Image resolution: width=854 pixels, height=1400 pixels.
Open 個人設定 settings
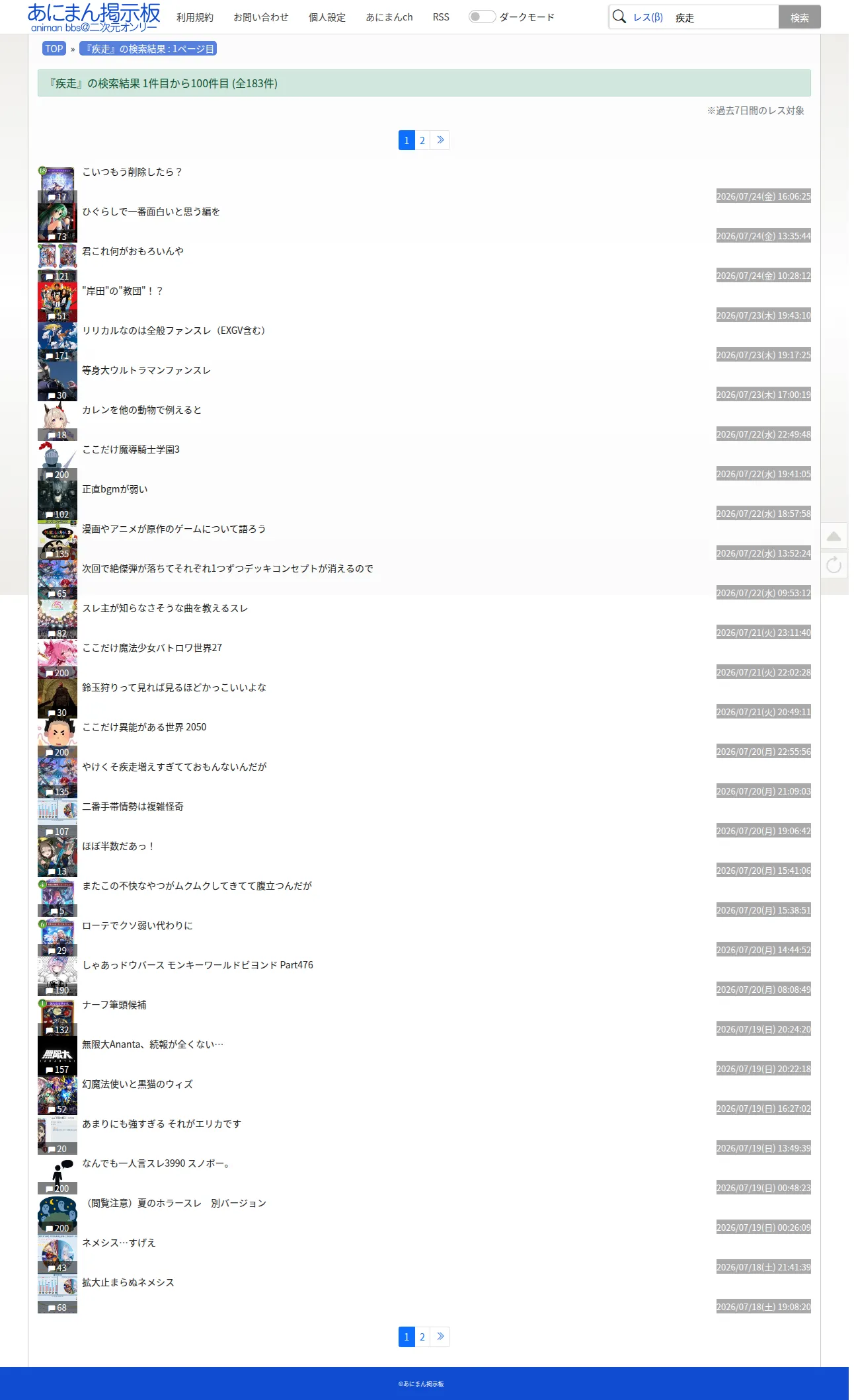327,17
